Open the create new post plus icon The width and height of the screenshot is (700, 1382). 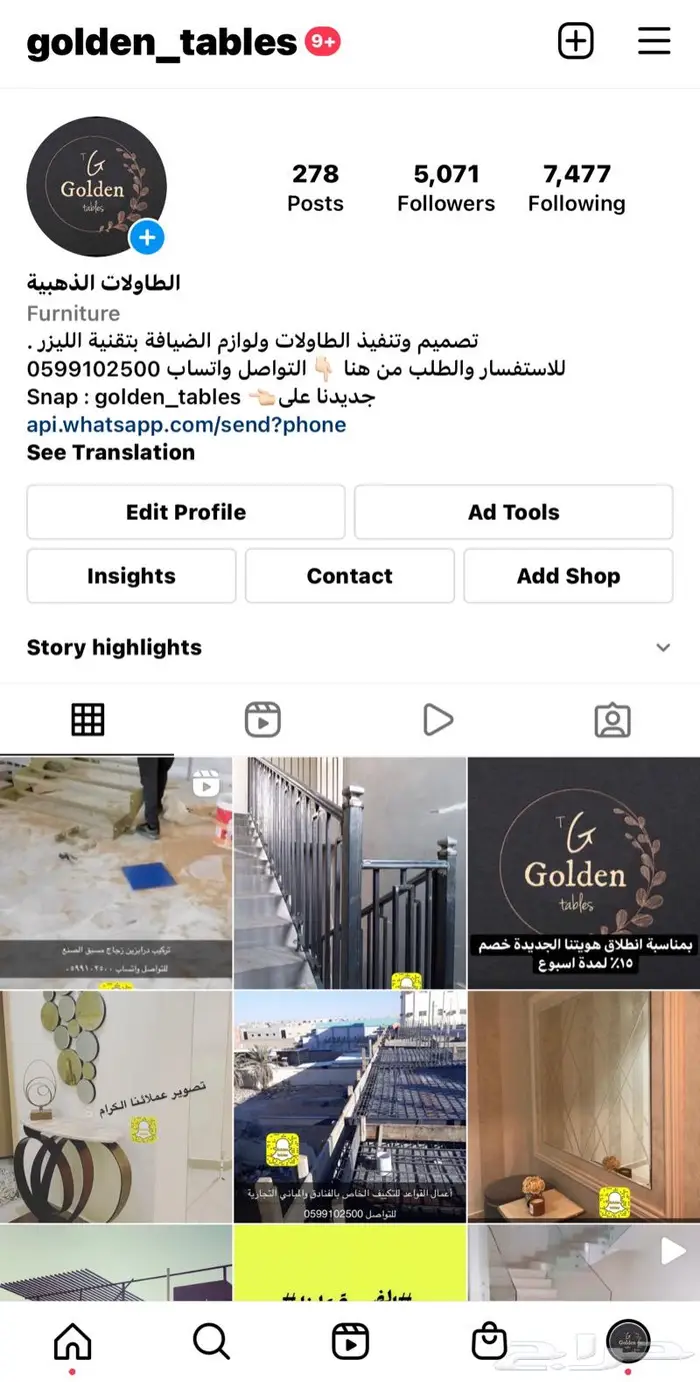(x=575, y=41)
